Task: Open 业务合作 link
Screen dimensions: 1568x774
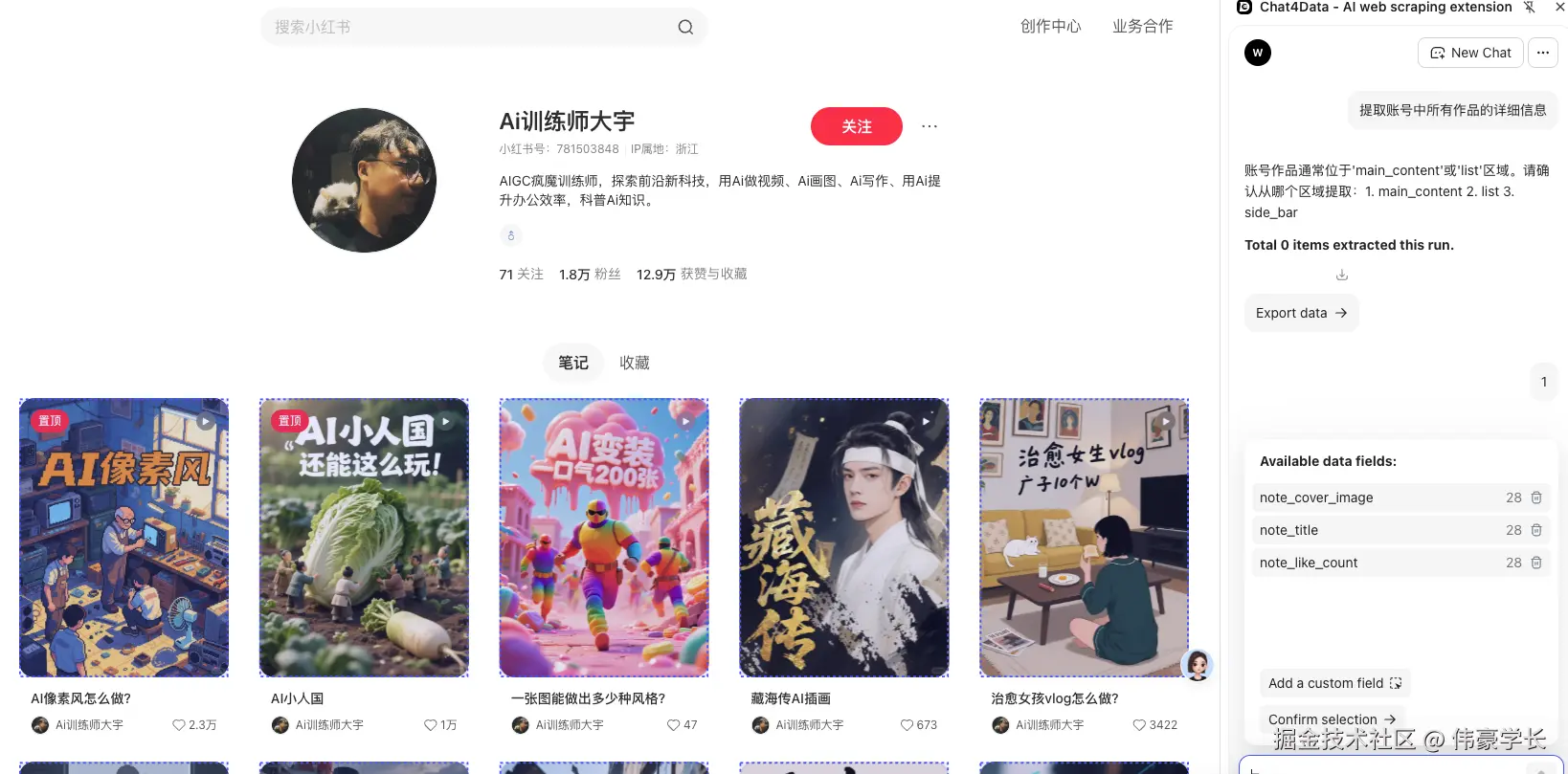Action: (1142, 26)
